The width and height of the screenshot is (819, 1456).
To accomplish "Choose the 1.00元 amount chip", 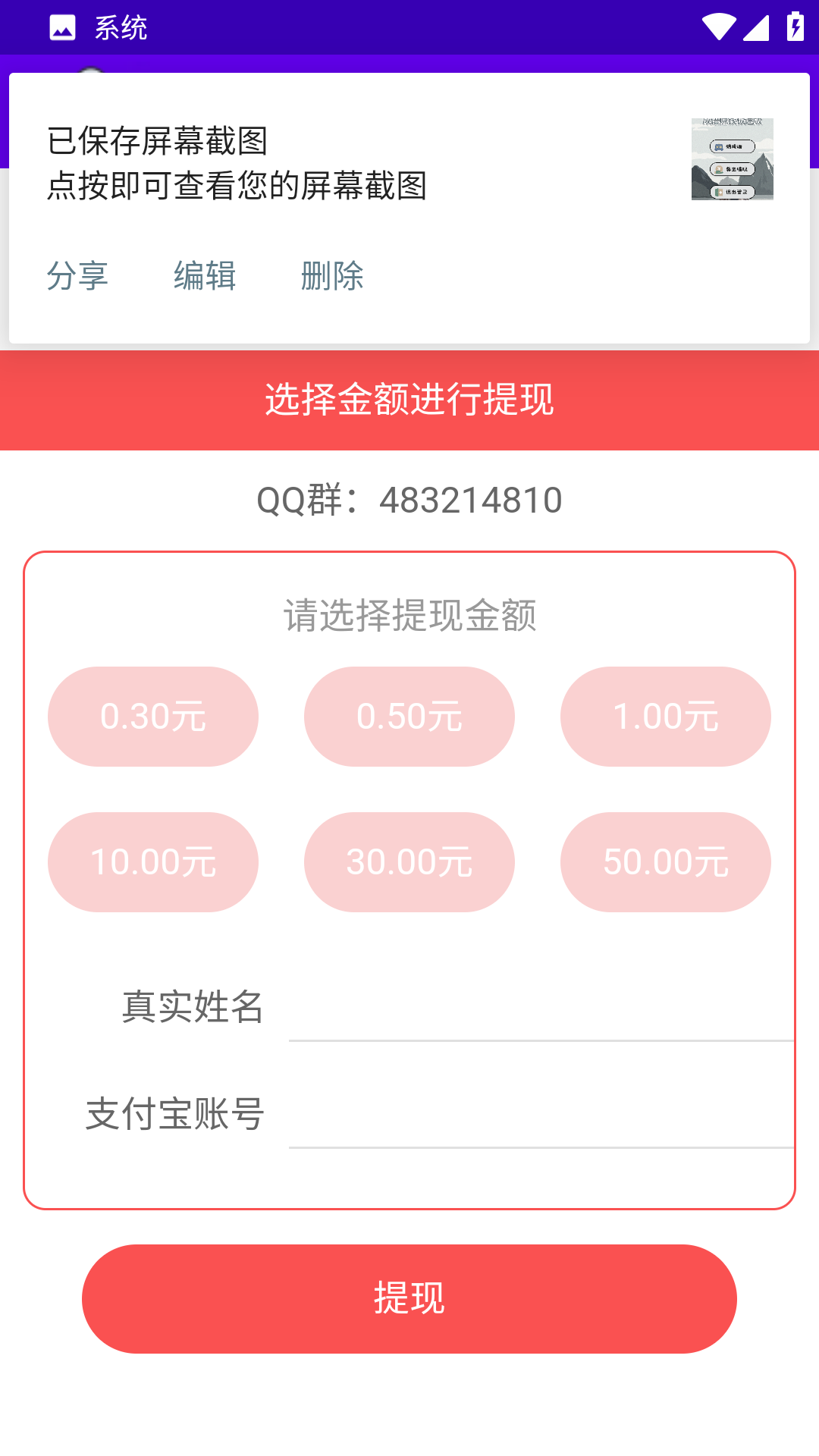I will click(x=665, y=717).
